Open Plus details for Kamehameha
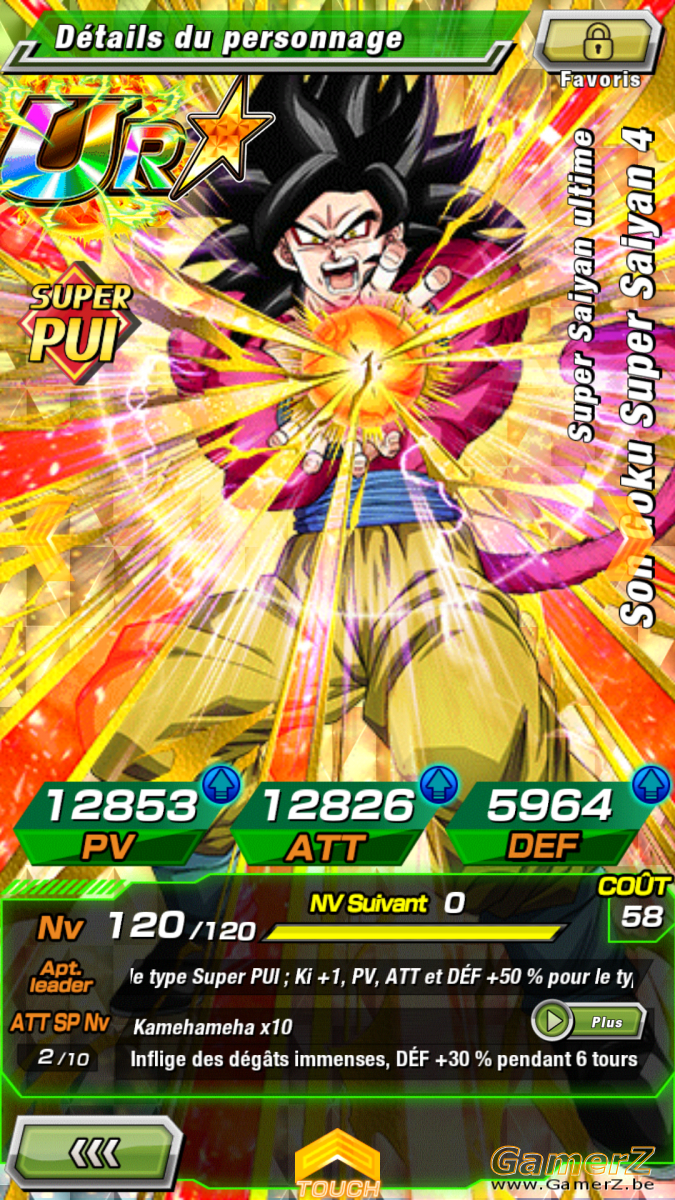 tap(588, 1022)
